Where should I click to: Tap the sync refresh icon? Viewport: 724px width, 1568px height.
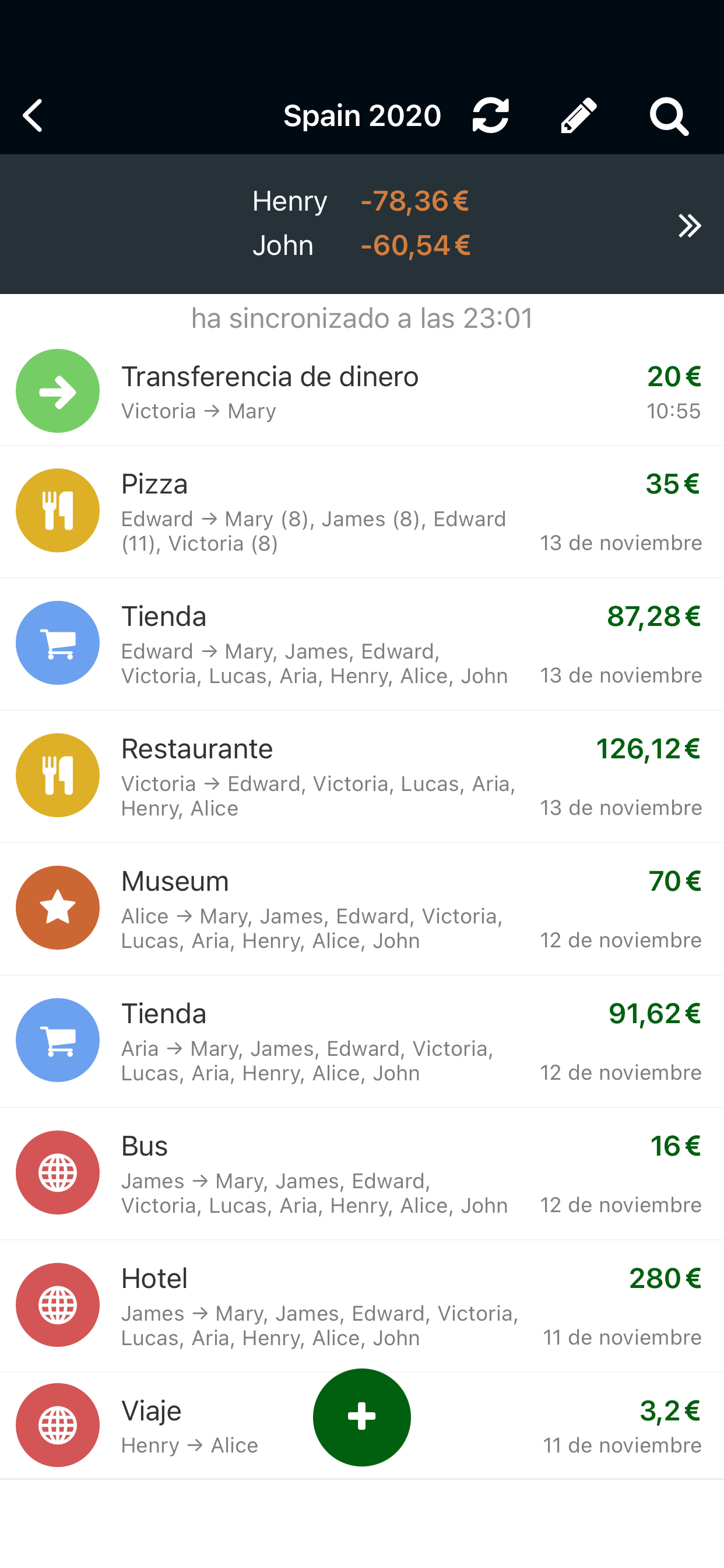click(x=490, y=116)
